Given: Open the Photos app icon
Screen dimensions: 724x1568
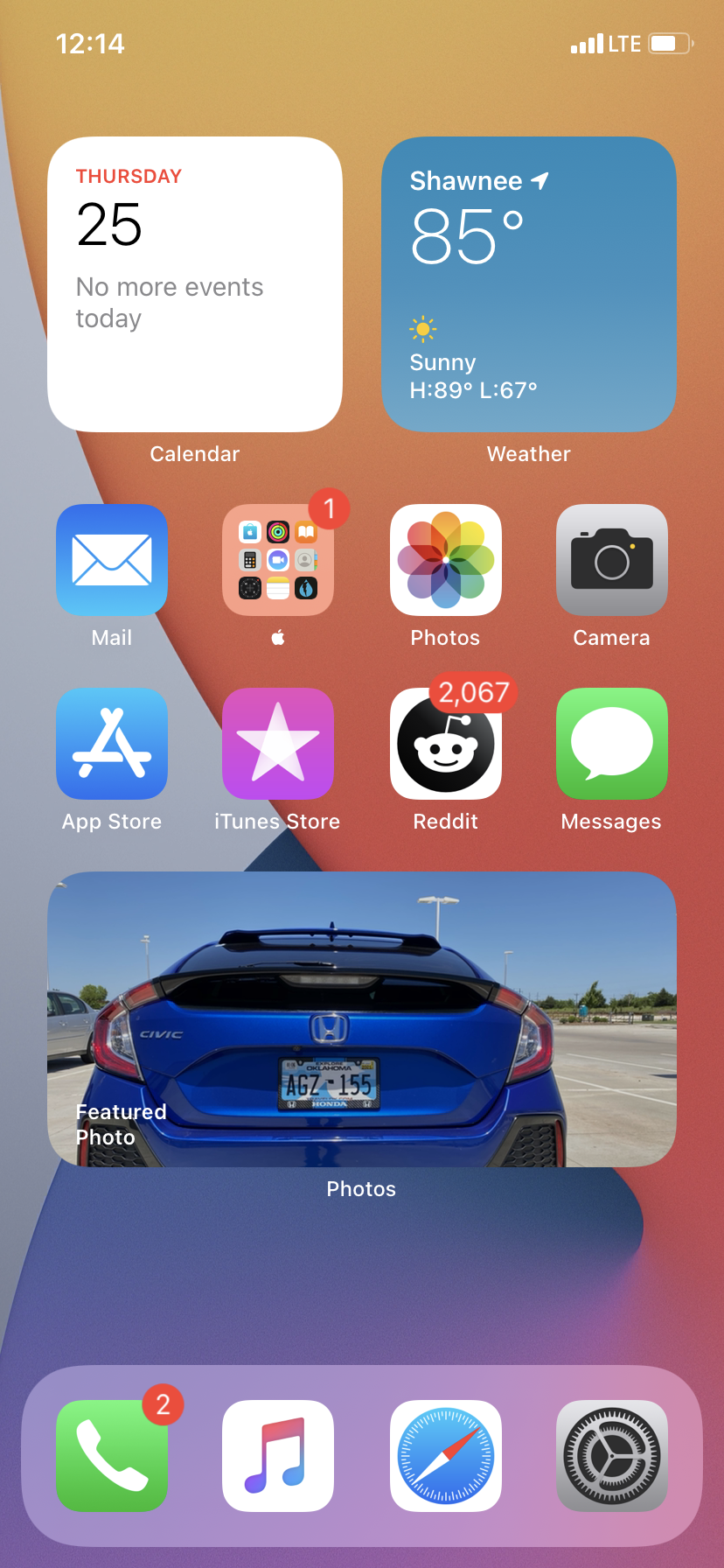Looking at the screenshot, I should pos(446,560).
